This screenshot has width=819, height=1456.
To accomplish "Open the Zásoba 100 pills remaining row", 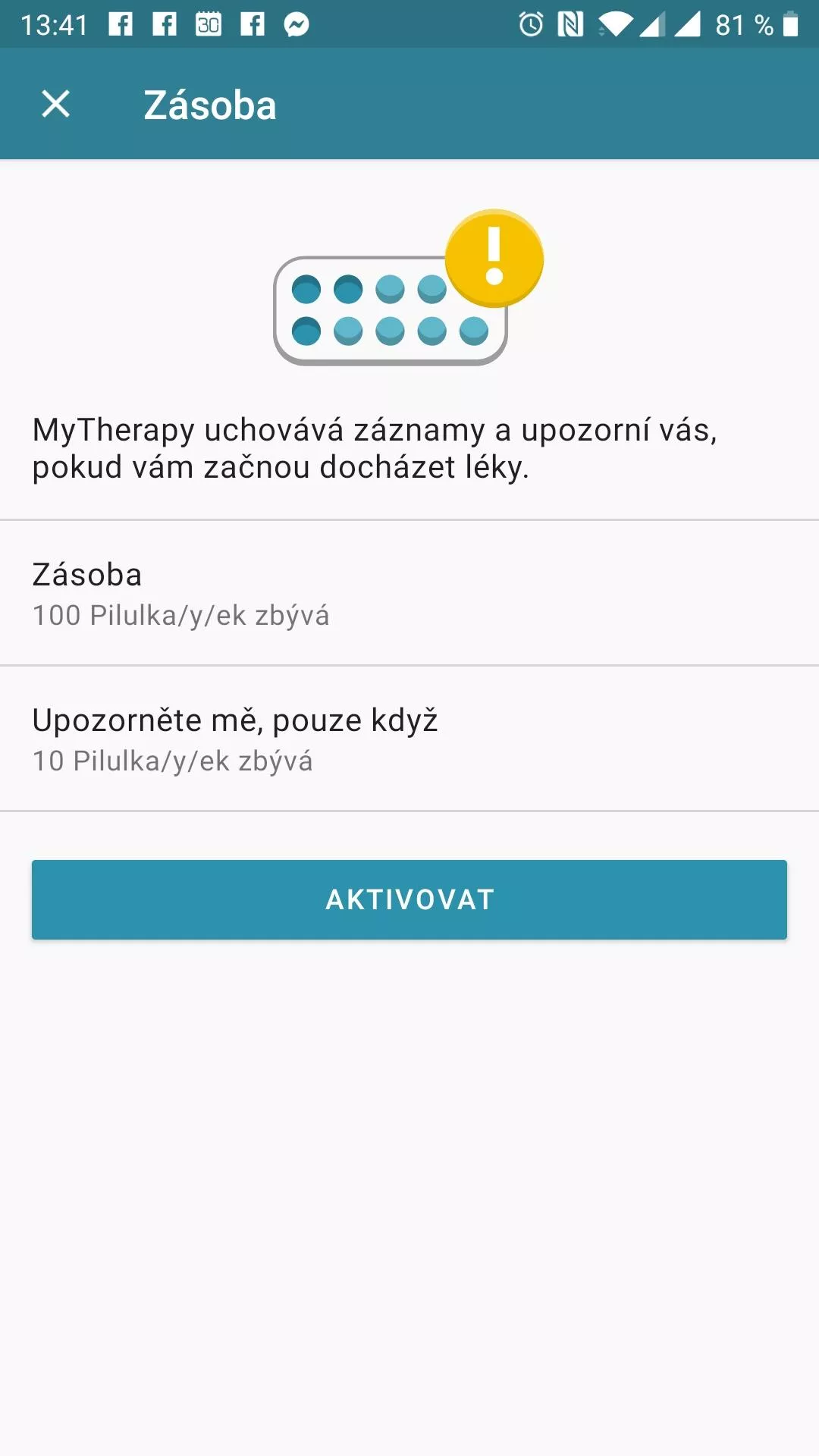I will (409, 593).
